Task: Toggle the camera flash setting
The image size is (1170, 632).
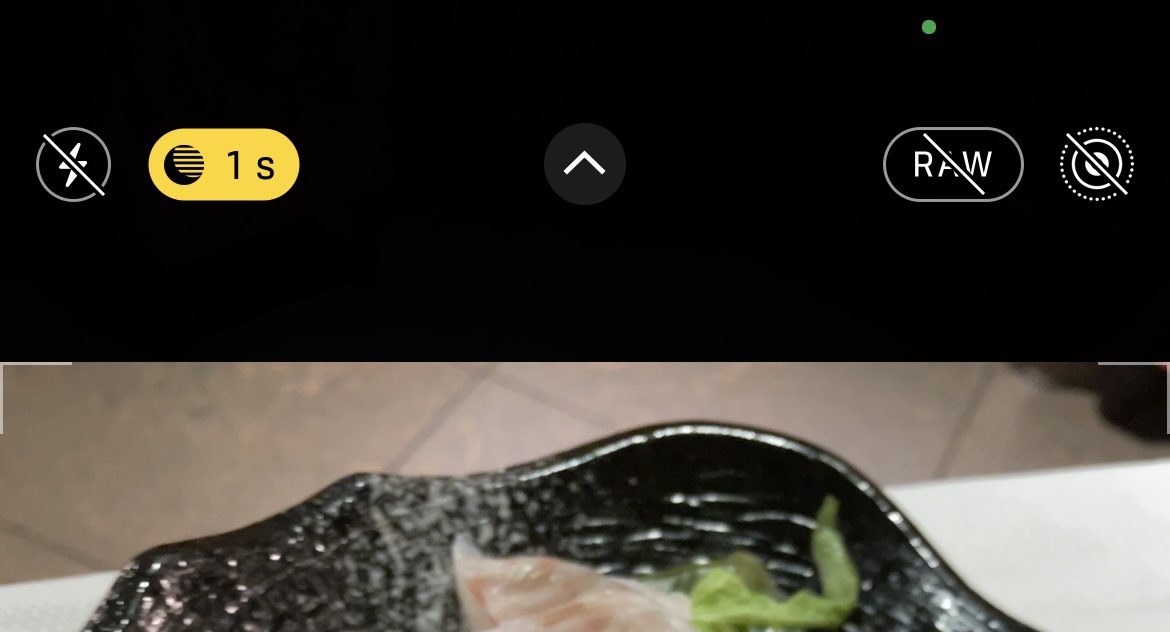Action: pos(73,164)
